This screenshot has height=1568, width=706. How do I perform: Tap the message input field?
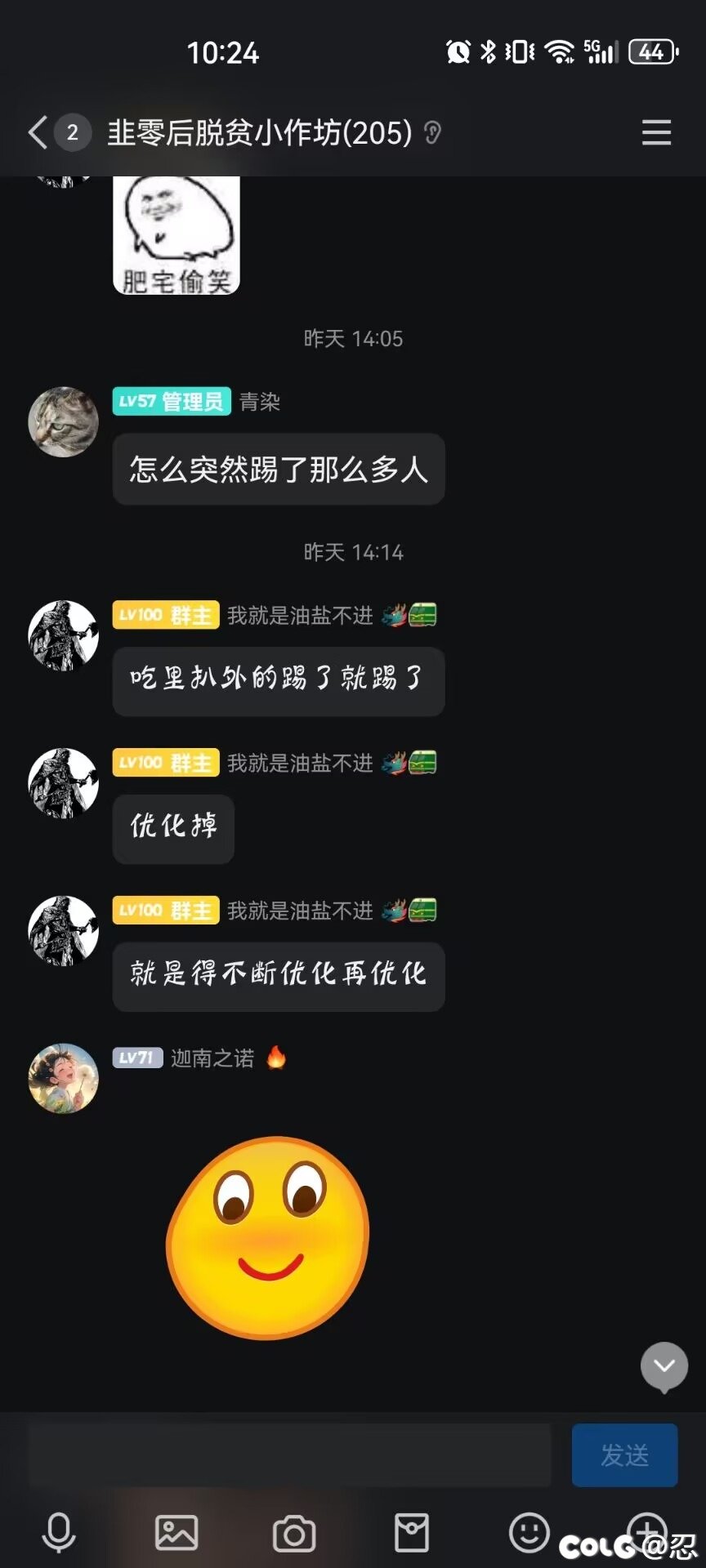(289, 1455)
